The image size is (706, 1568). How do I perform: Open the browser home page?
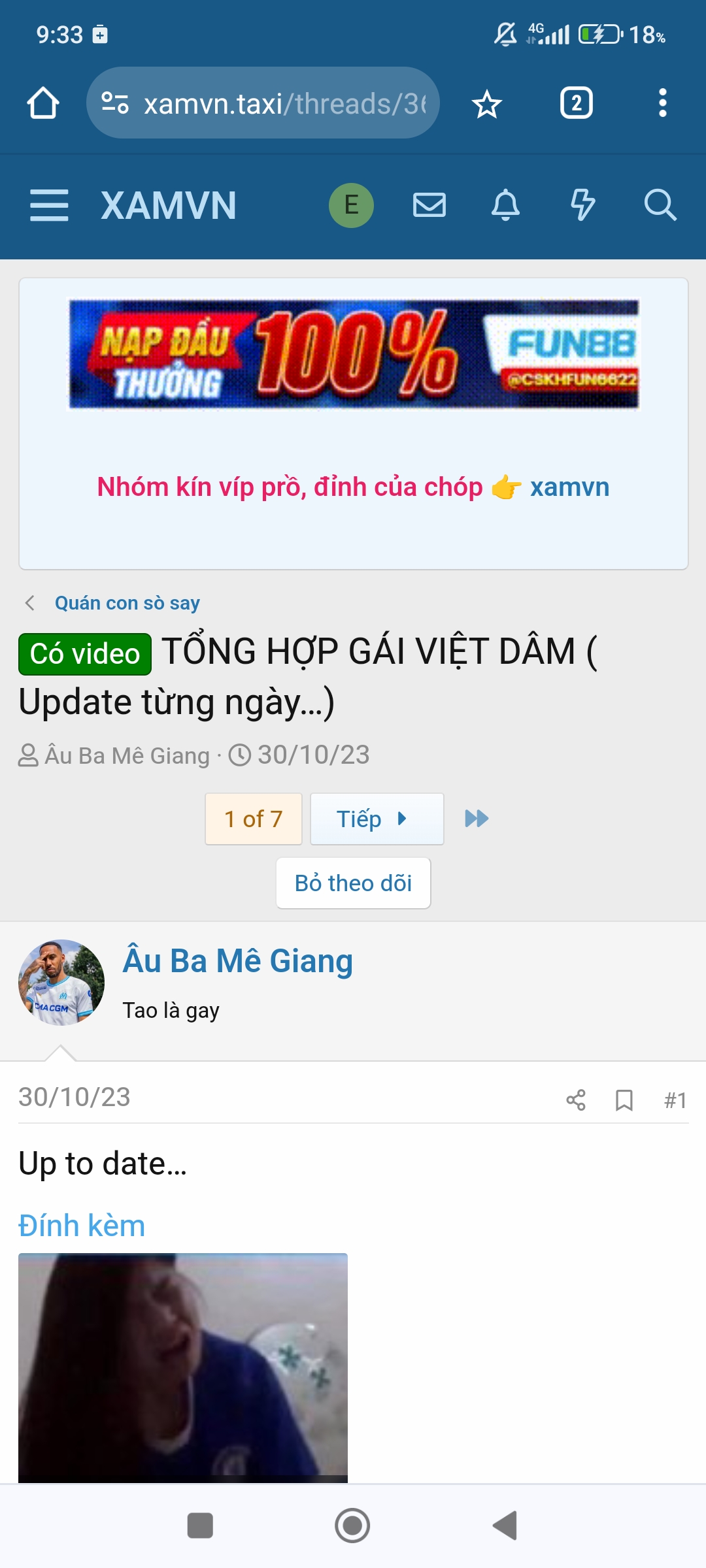pos(43,103)
